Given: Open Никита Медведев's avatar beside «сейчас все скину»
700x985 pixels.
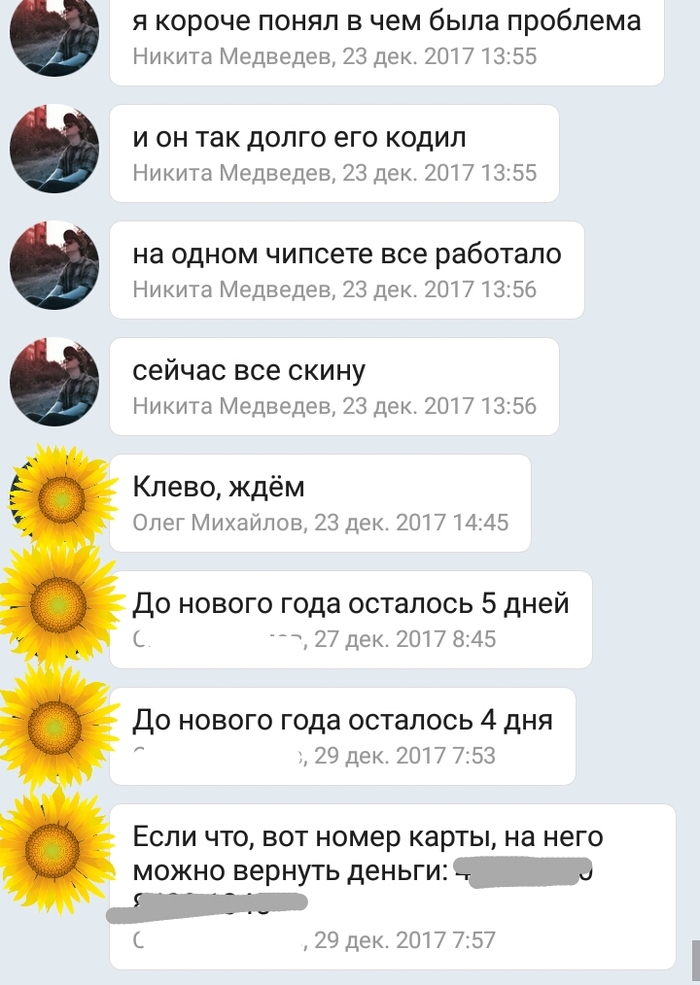Looking at the screenshot, I should (54, 382).
